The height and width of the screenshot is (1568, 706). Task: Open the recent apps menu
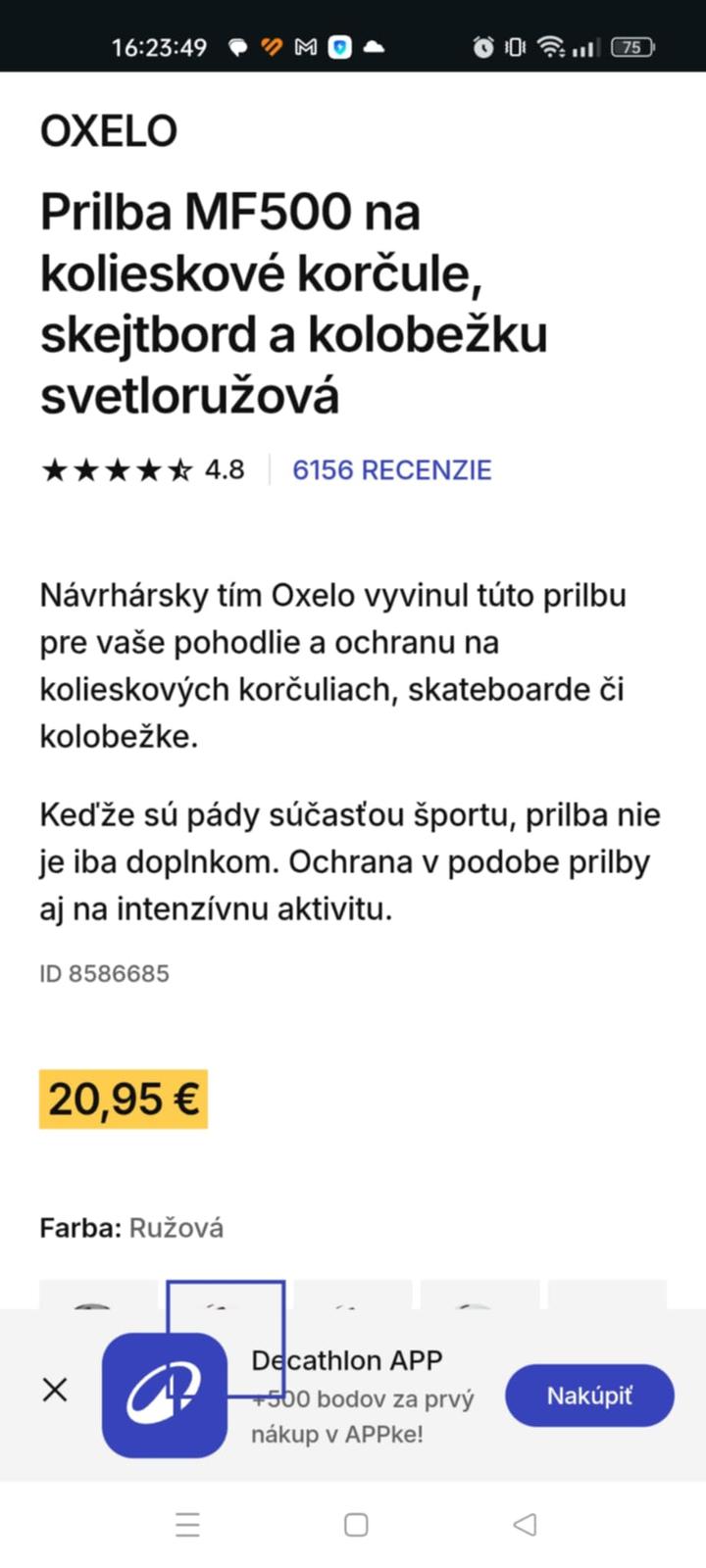[x=187, y=1524]
